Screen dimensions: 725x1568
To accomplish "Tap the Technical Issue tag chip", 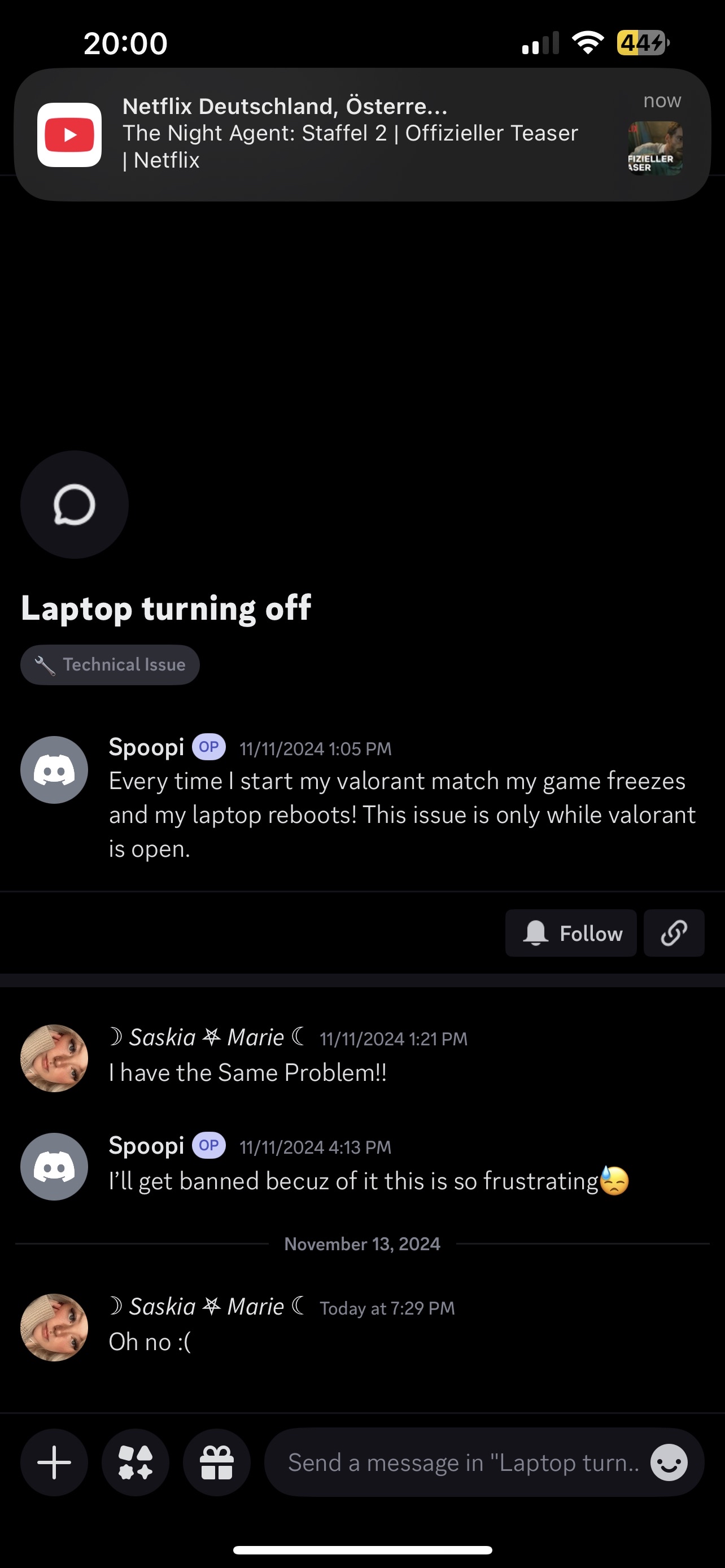I will pyautogui.click(x=110, y=665).
